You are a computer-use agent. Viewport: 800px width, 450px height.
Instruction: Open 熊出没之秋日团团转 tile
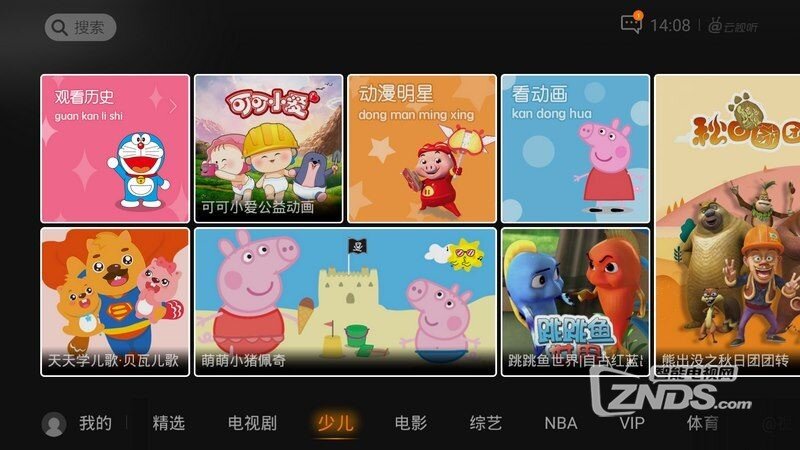click(x=727, y=225)
